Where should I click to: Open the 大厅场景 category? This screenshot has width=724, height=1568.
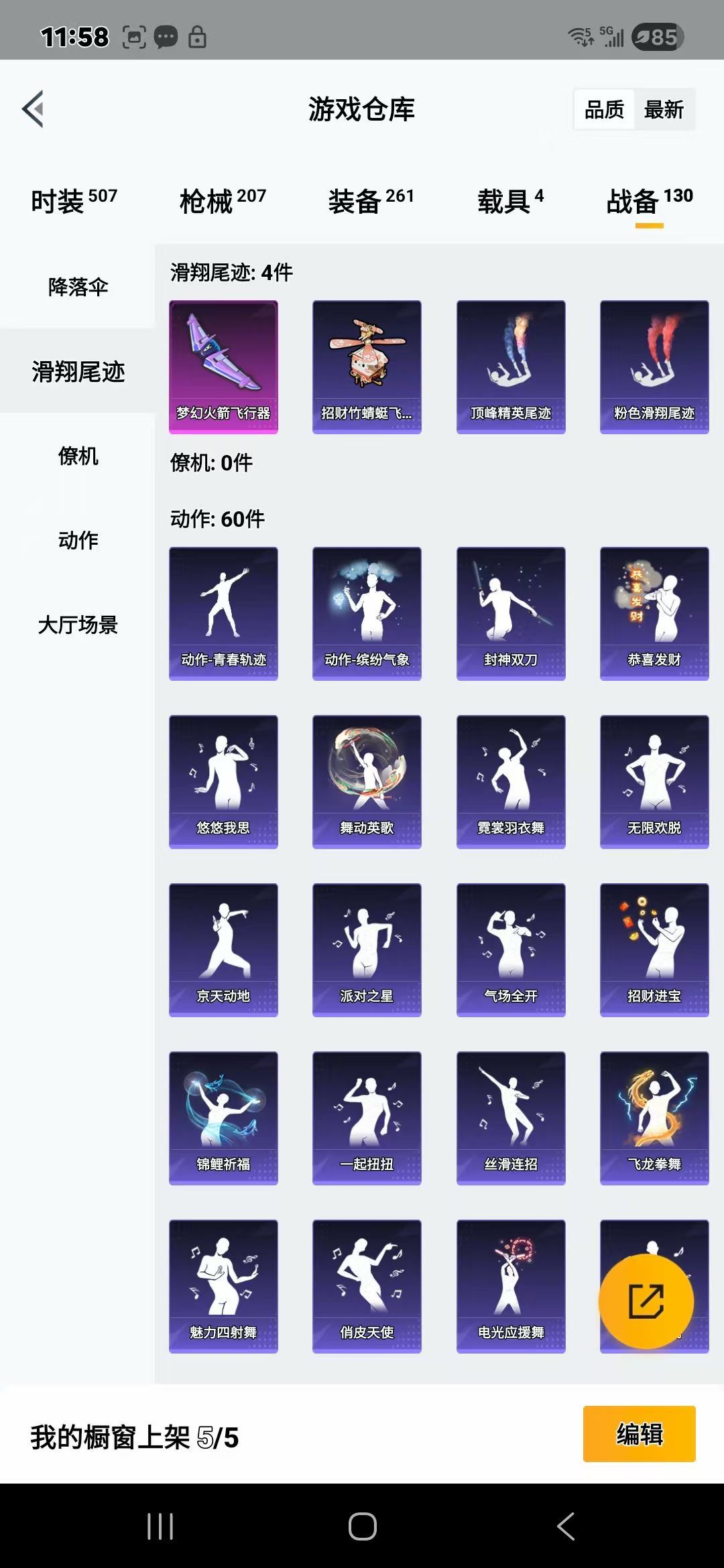[x=78, y=625]
